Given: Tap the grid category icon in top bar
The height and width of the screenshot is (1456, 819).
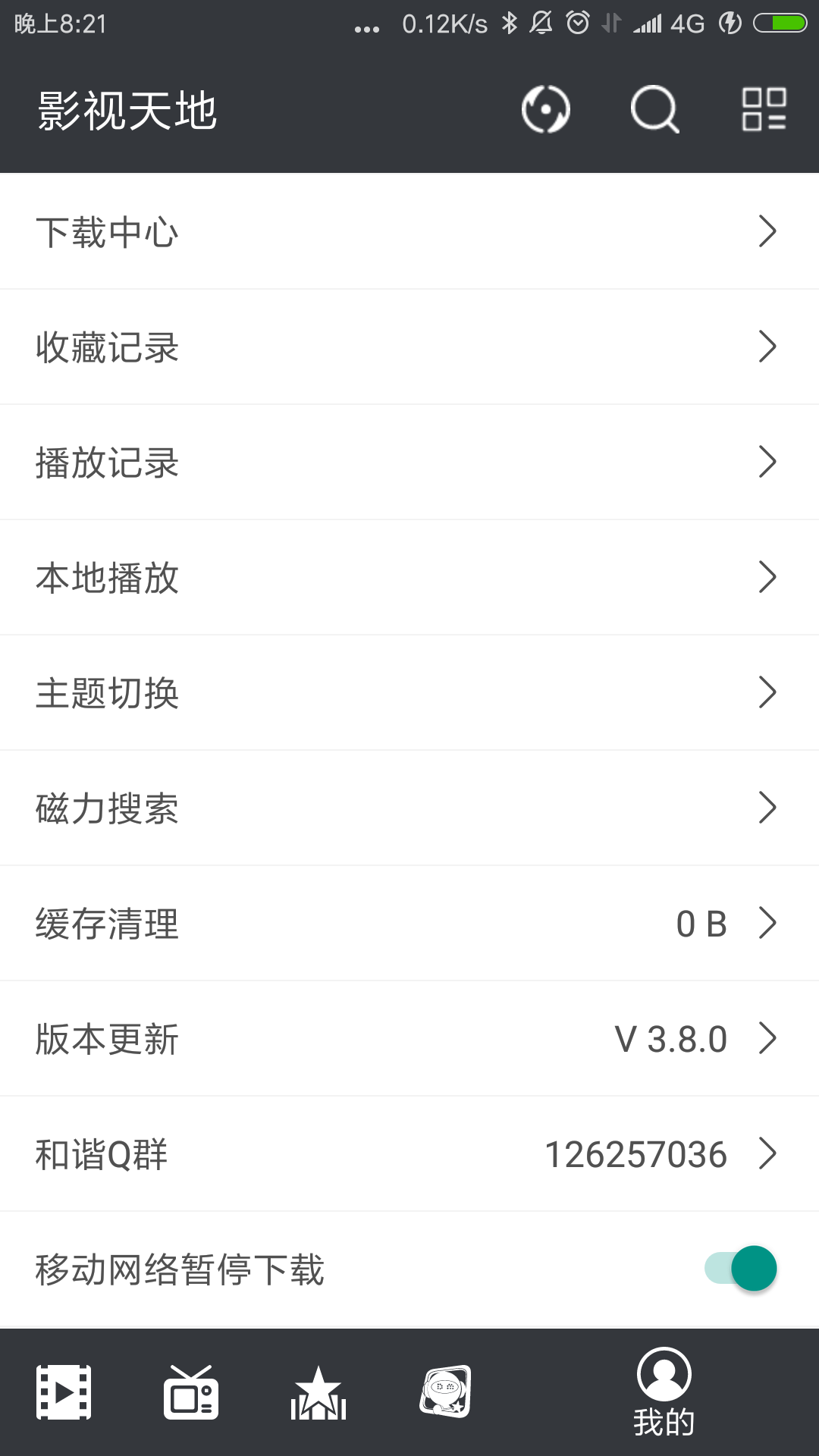Looking at the screenshot, I should (764, 109).
